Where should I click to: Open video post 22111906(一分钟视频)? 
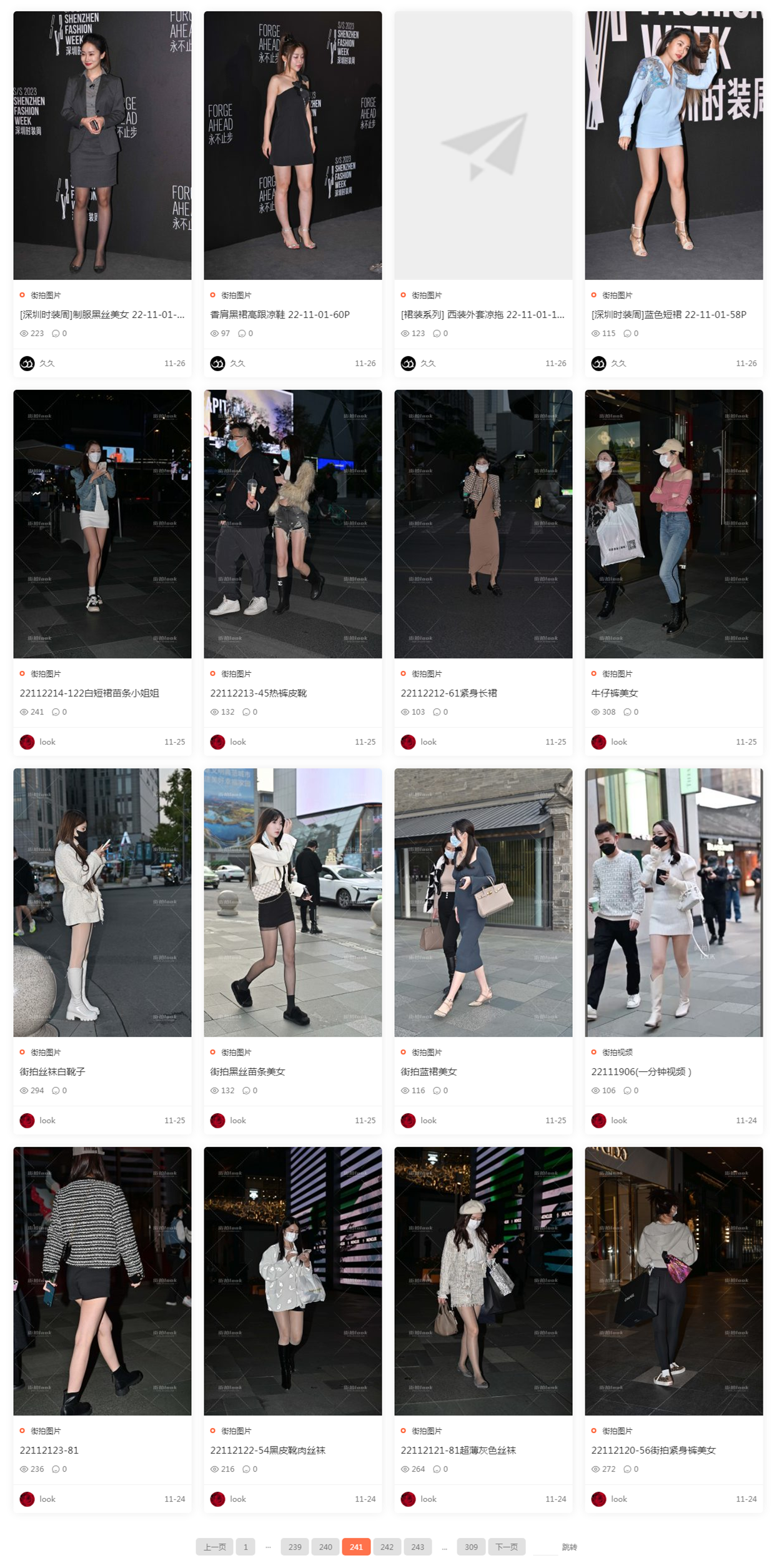pyautogui.click(x=641, y=1071)
